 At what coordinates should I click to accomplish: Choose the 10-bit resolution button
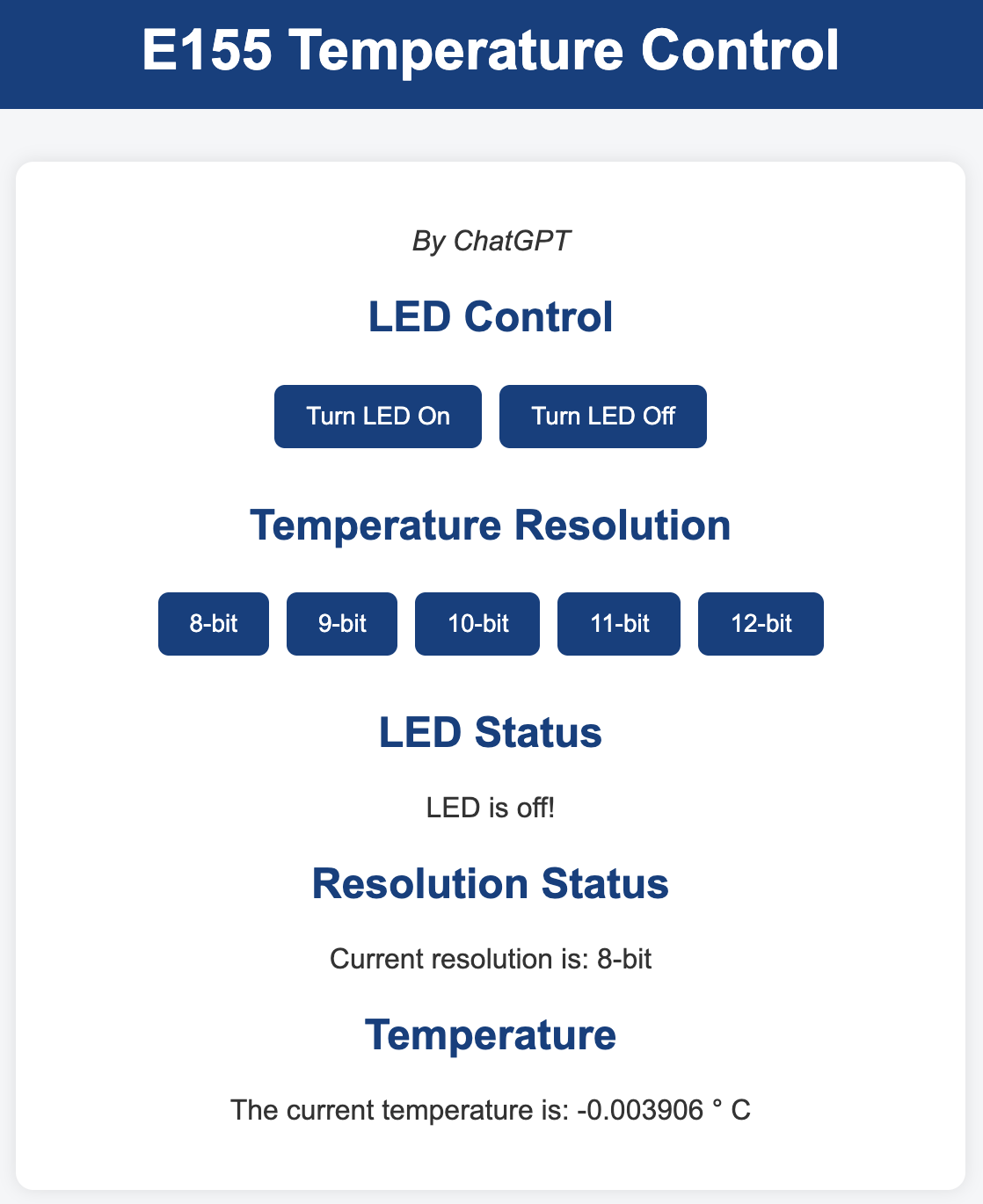tap(477, 624)
